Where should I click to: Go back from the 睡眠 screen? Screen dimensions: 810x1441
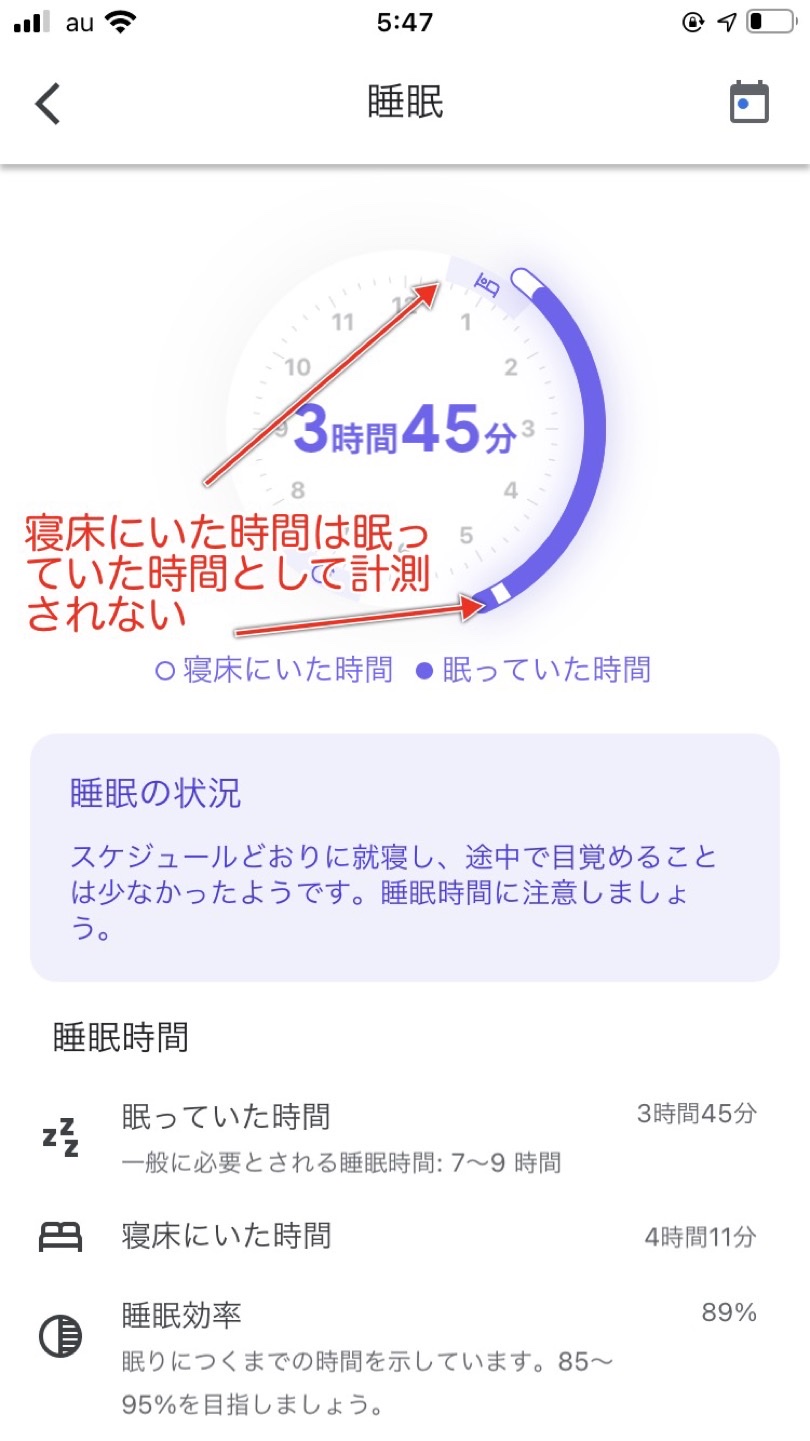48,103
